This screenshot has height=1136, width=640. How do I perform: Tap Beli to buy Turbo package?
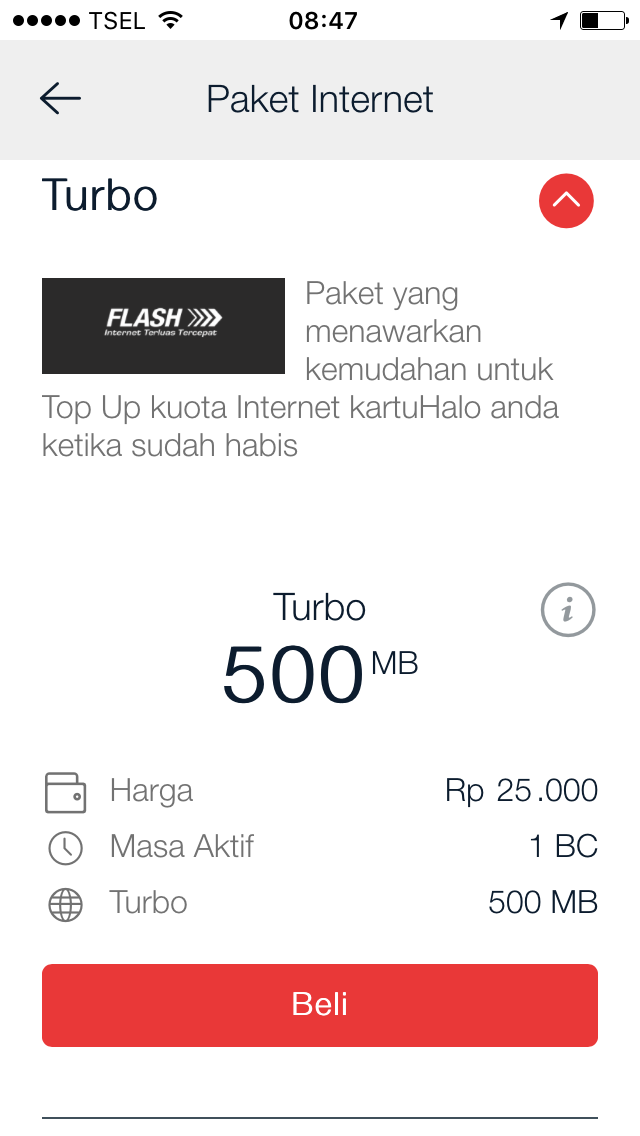coord(320,1005)
